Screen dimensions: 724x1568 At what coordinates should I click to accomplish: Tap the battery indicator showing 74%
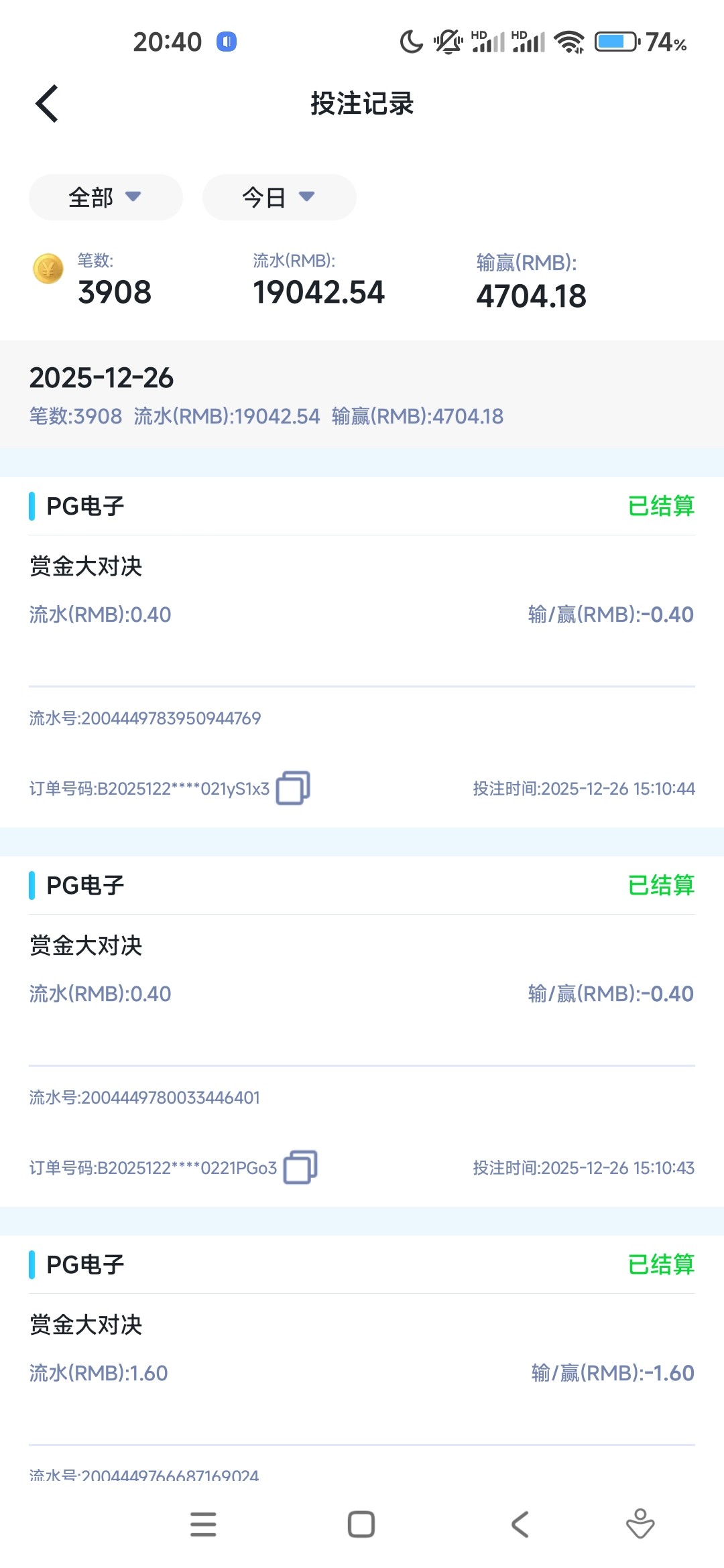(x=615, y=42)
